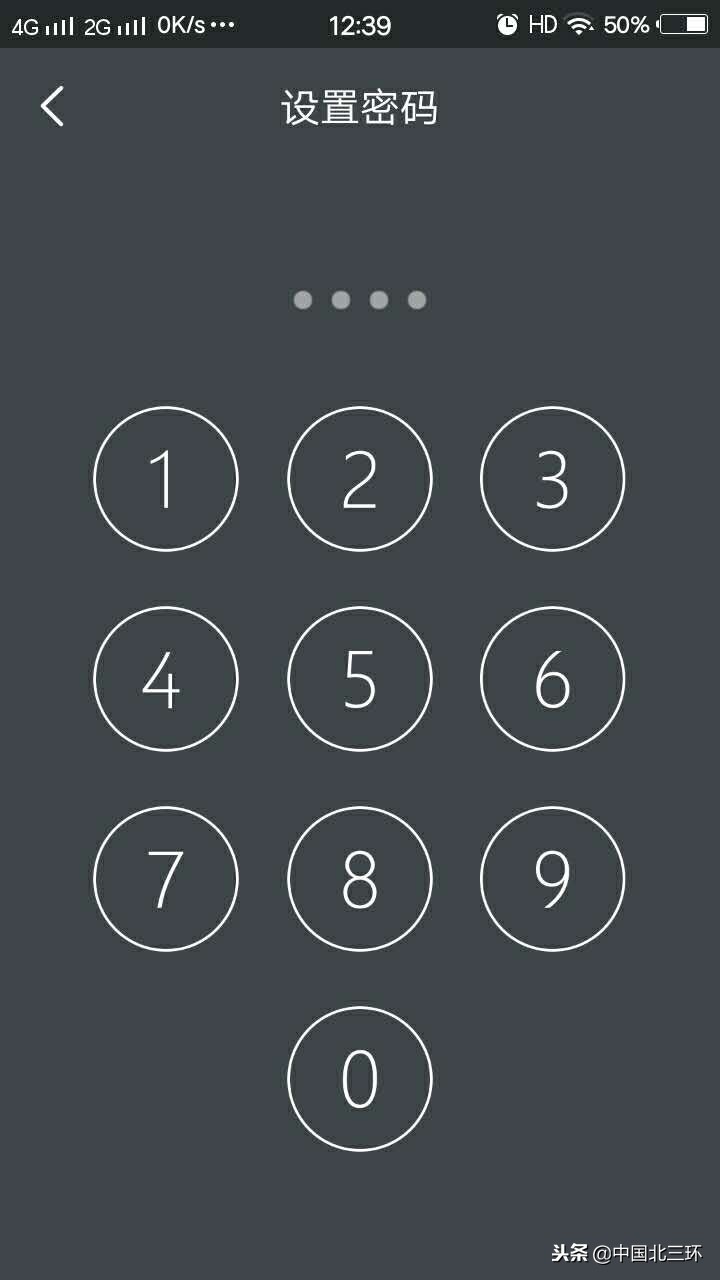Tap the number 8 key
720x1280 pixels.
[360, 879]
